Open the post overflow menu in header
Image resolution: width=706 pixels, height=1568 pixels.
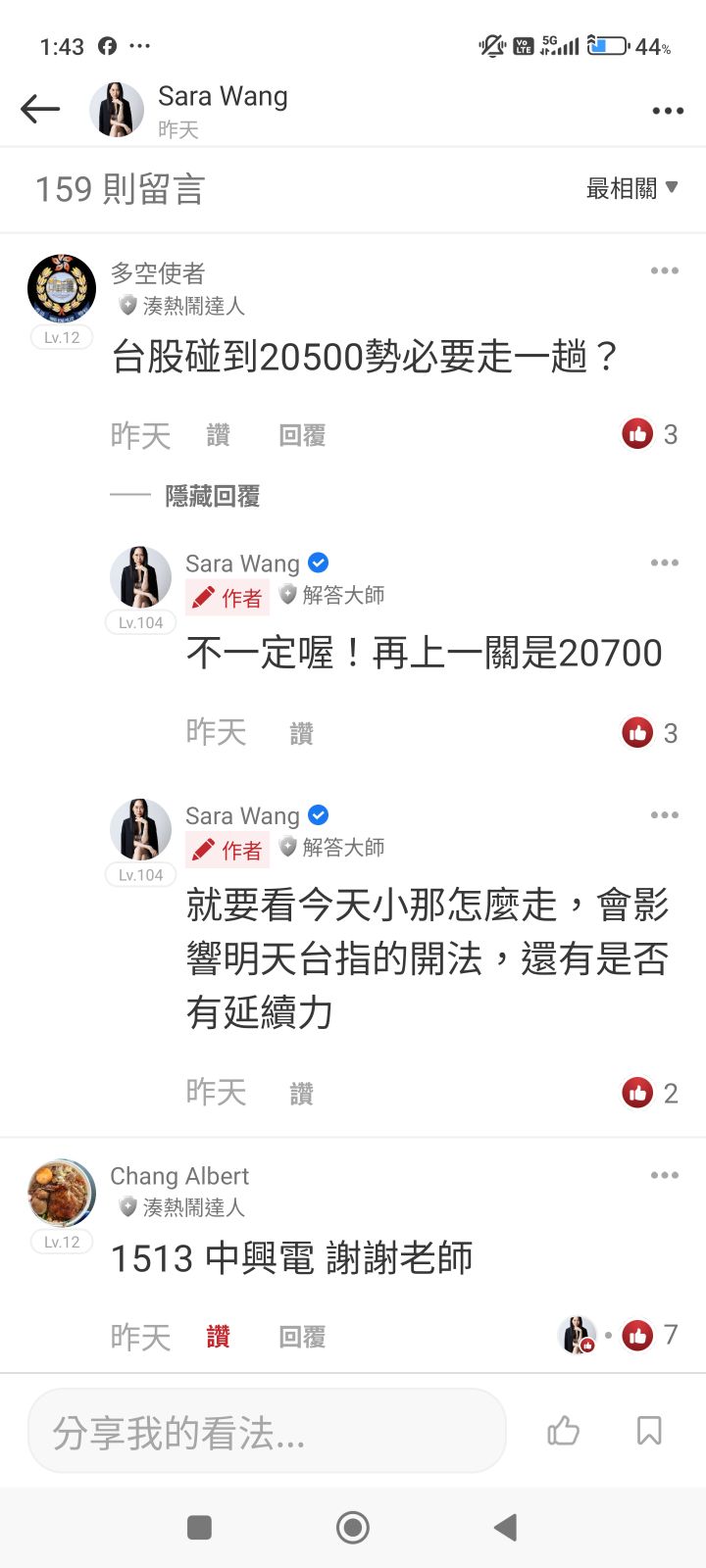pyautogui.click(x=668, y=111)
